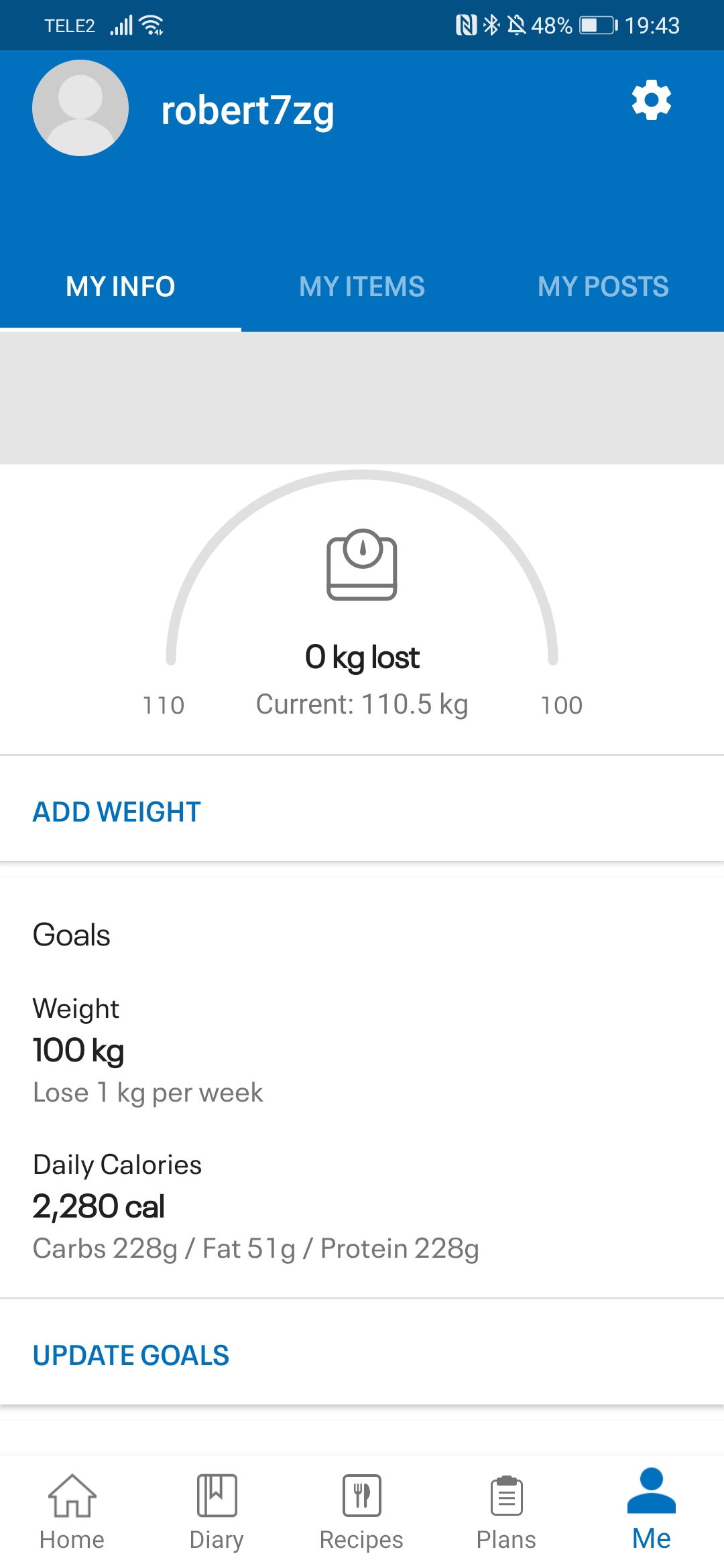
Task: Tap Update Goals
Action: (131, 1355)
